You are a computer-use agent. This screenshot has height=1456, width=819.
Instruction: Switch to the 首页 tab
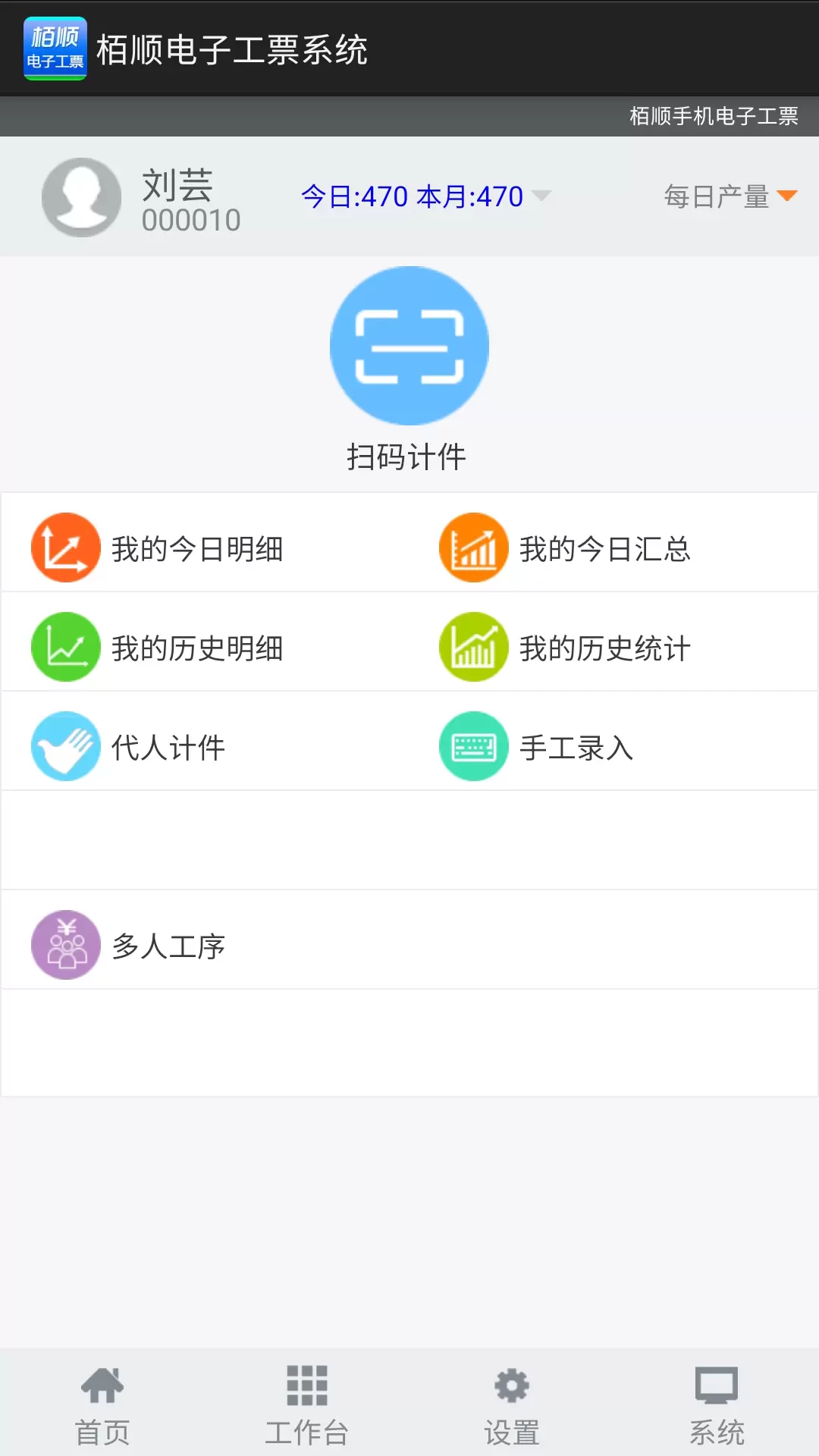tap(102, 1404)
